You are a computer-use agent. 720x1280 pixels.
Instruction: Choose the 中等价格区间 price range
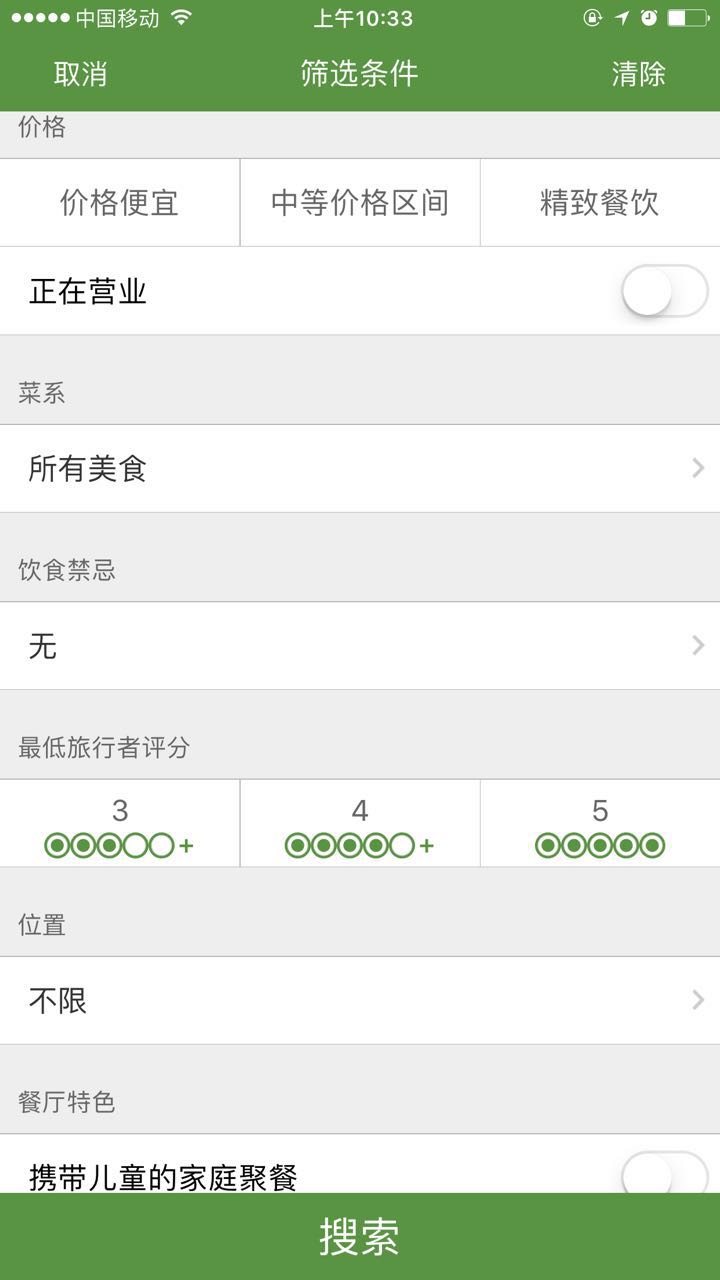point(360,203)
